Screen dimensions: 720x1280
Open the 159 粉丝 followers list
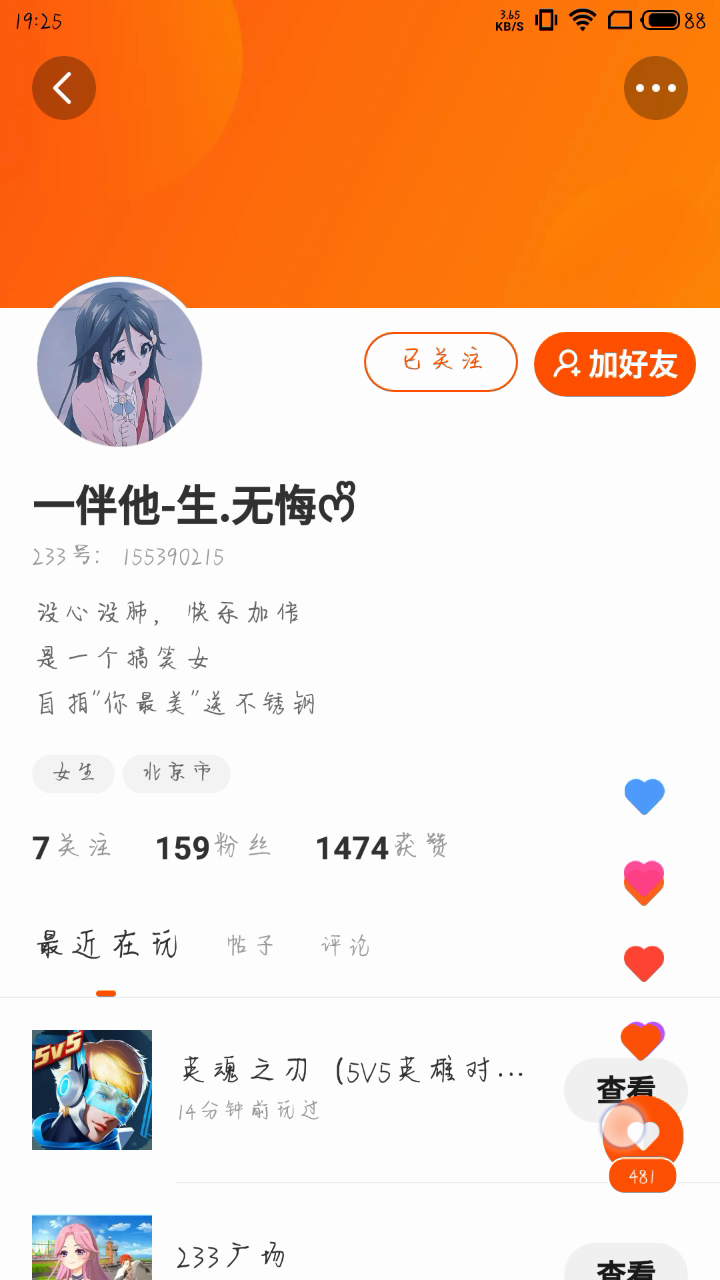click(x=213, y=847)
